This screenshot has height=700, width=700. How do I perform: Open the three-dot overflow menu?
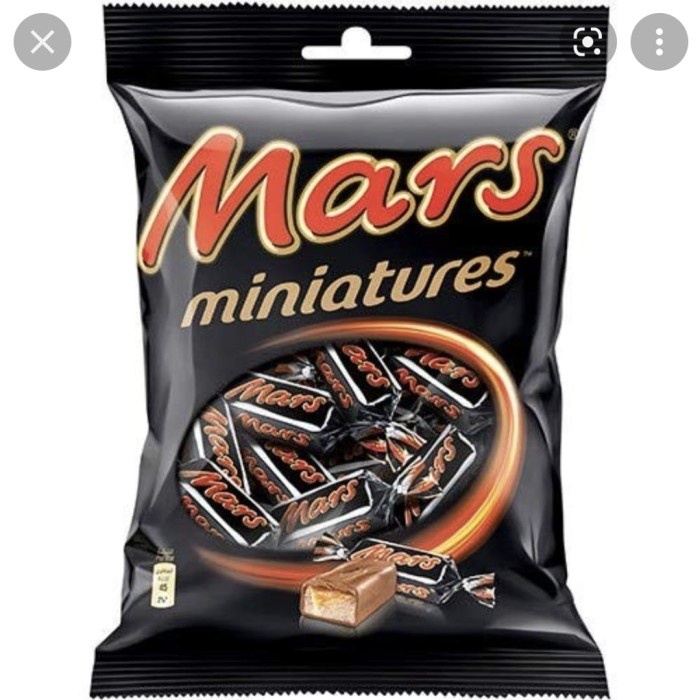point(659,41)
